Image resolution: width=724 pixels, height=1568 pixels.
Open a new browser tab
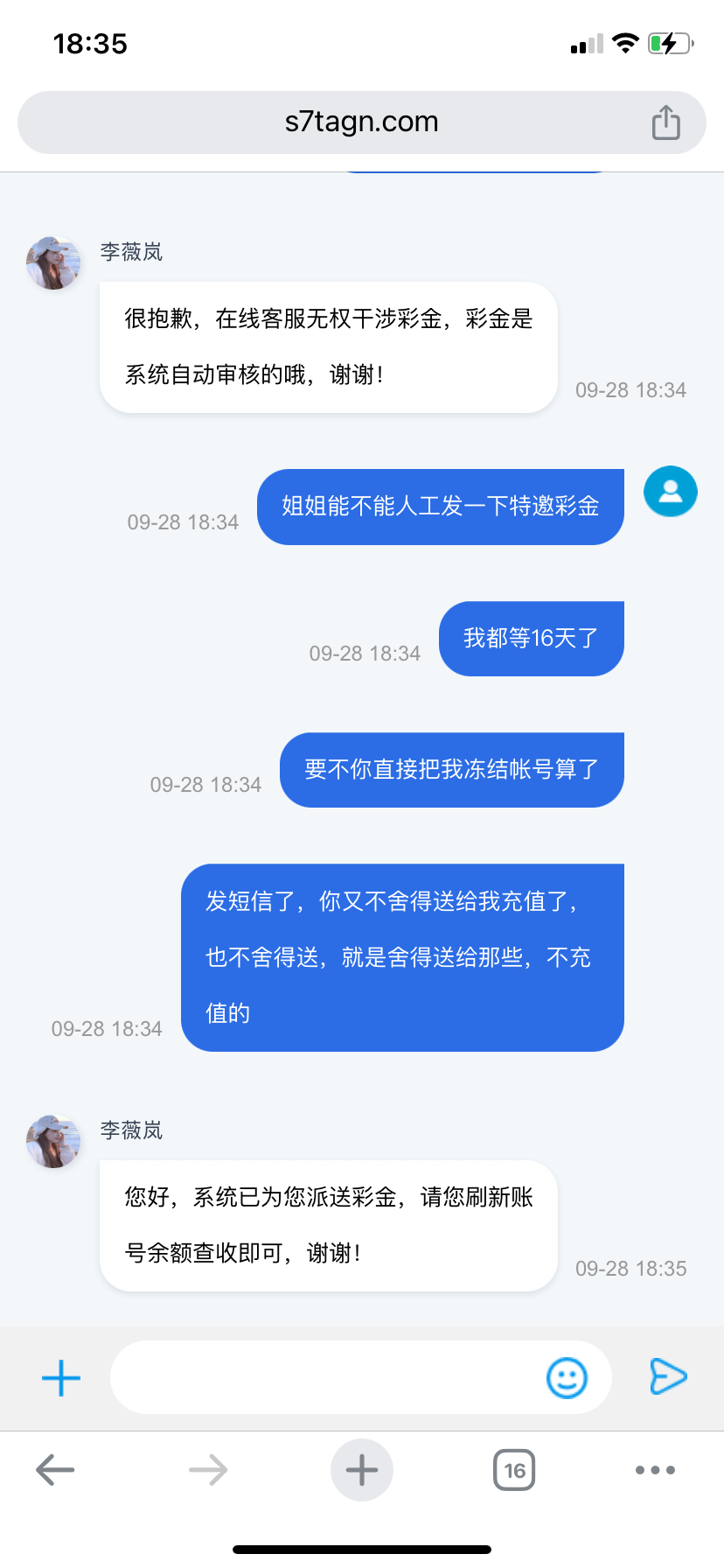(361, 1470)
